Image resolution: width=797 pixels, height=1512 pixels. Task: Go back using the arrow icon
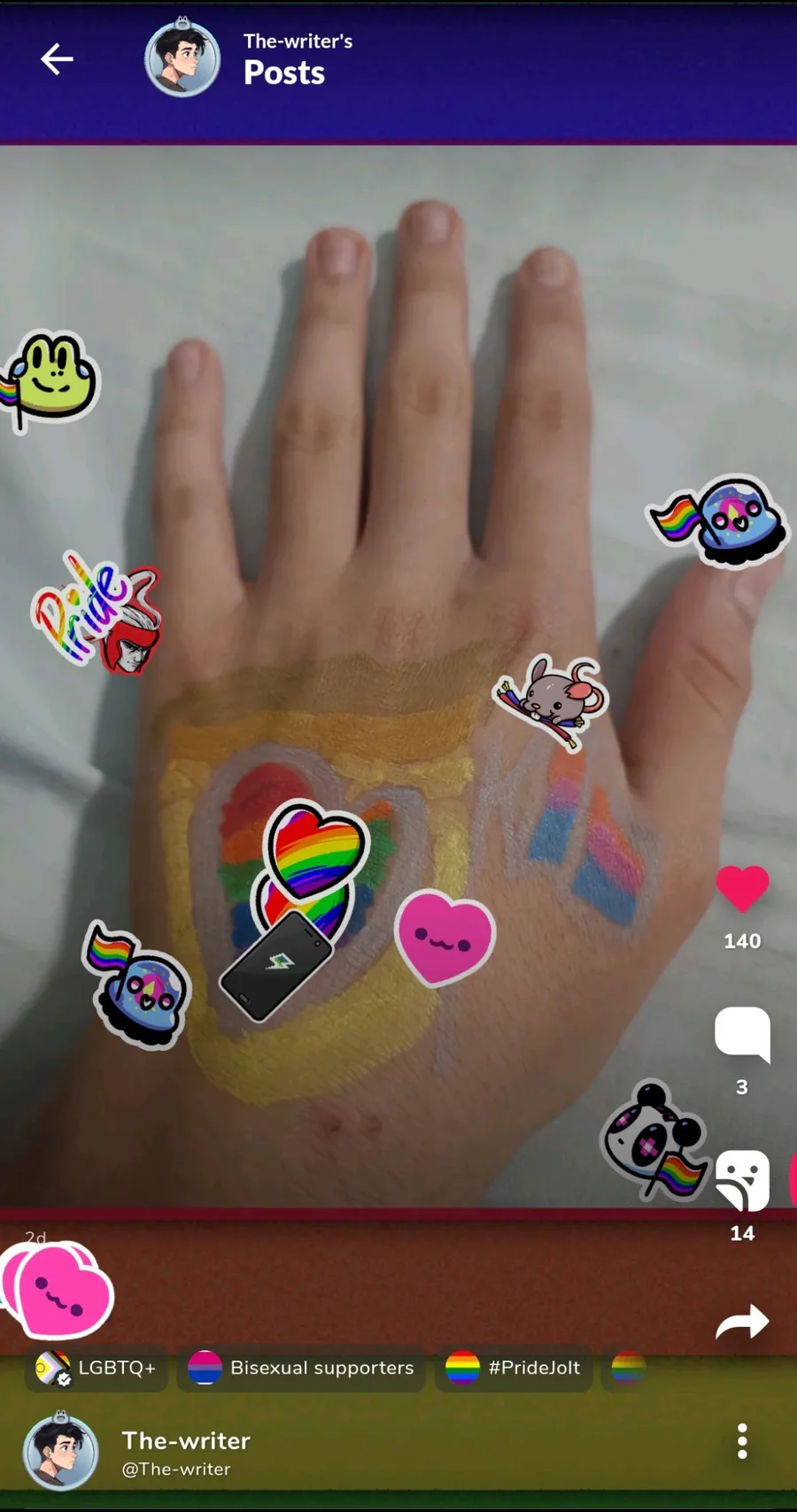(x=57, y=59)
